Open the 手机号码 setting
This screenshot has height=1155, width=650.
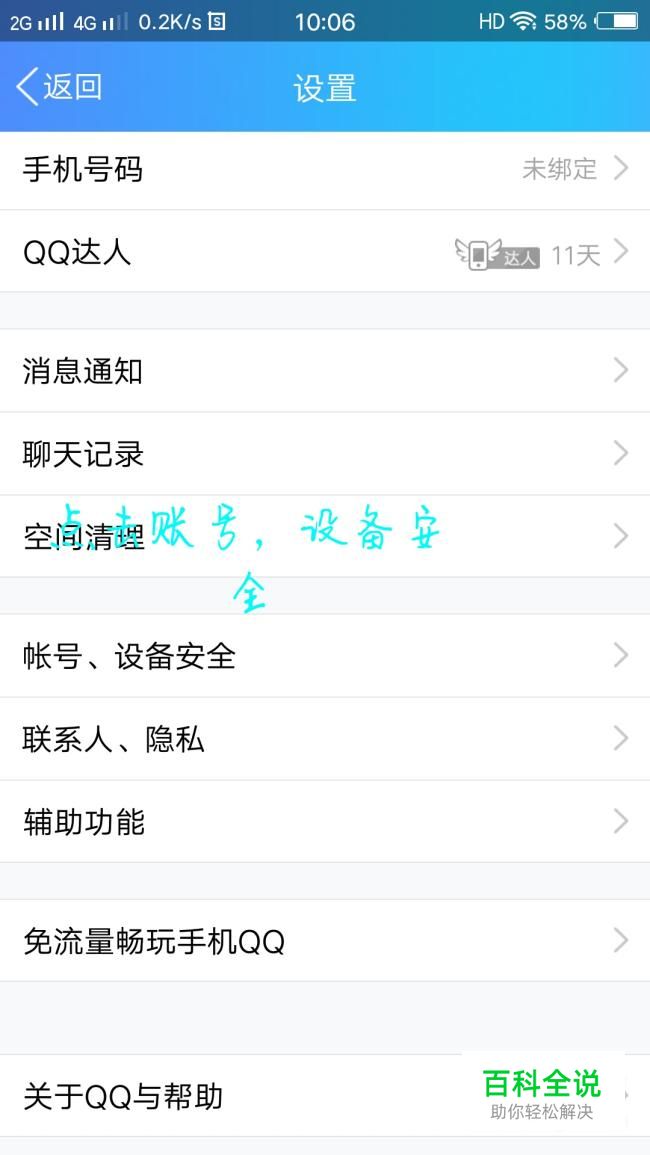point(324,169)
